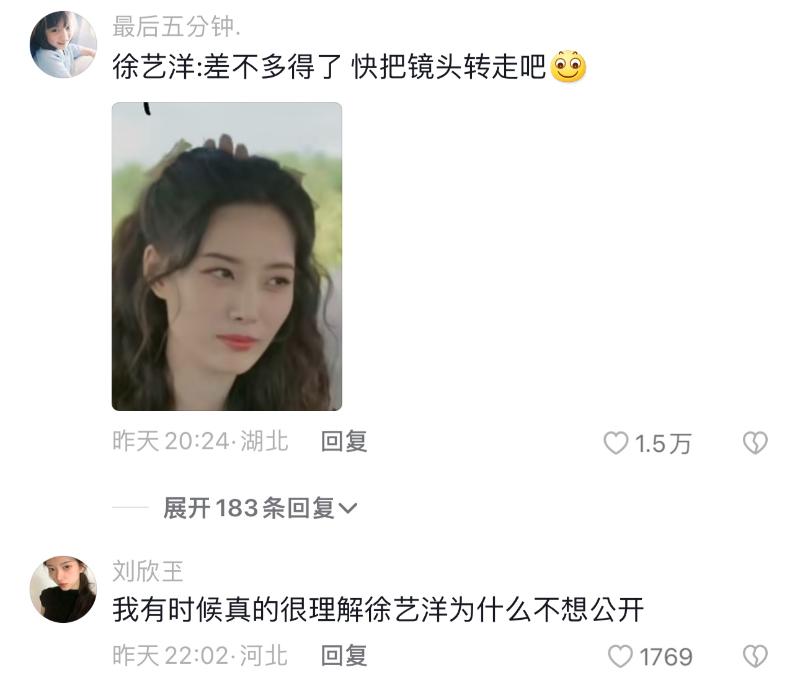Open the image attached to 最后五分钟's comment
Viewport: 800px width, 688px height.
point(227,256)
